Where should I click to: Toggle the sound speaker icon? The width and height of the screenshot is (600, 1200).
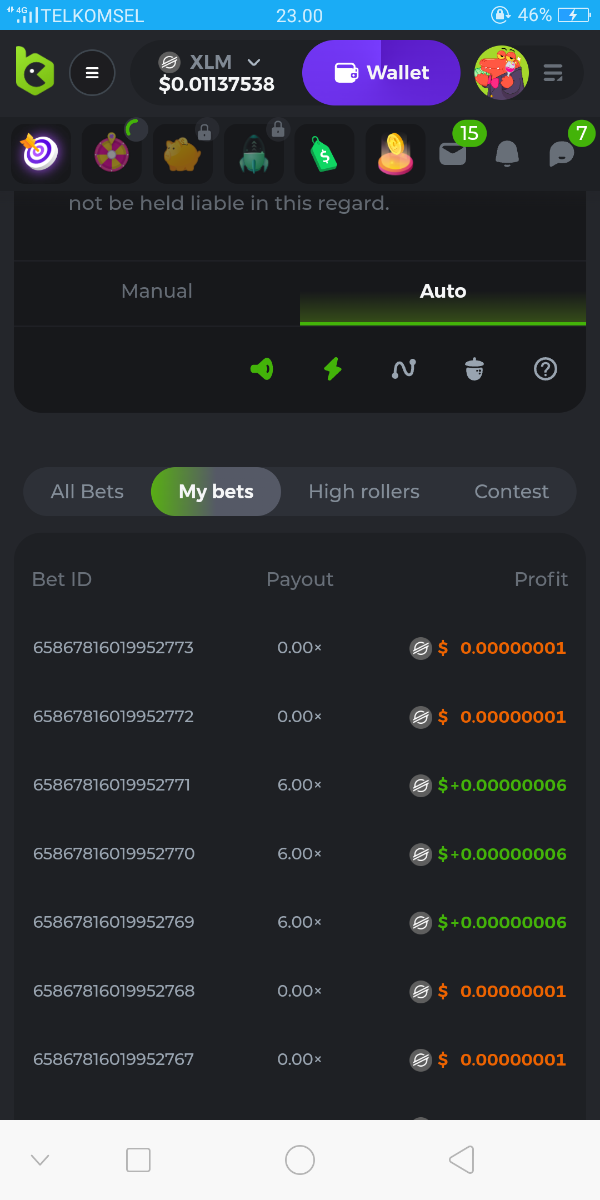(262, 369)
